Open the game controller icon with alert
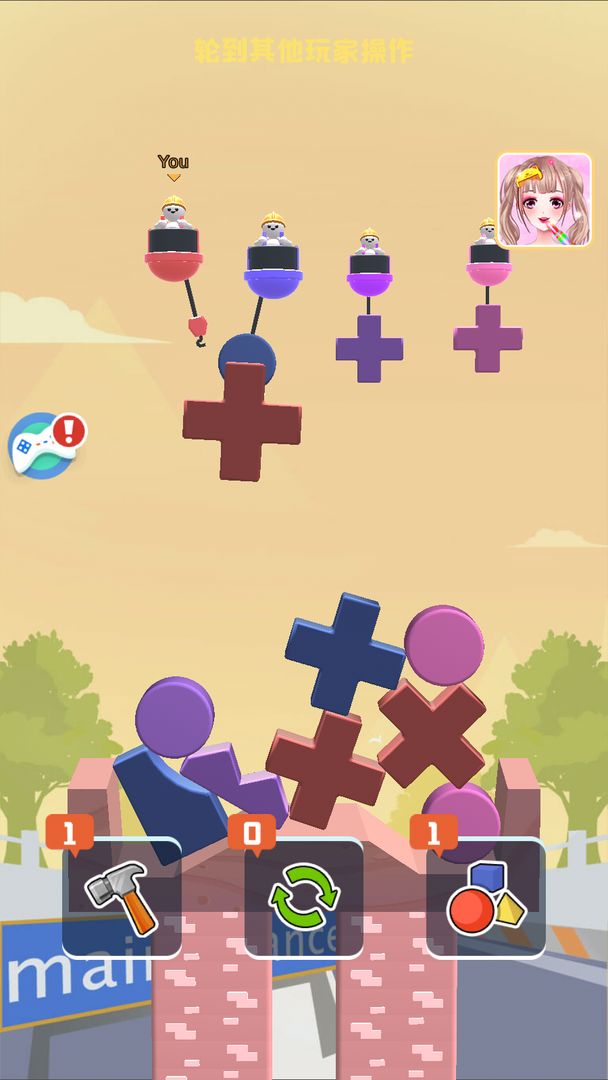Screen dimensions: 608x1080 (43, 446)
